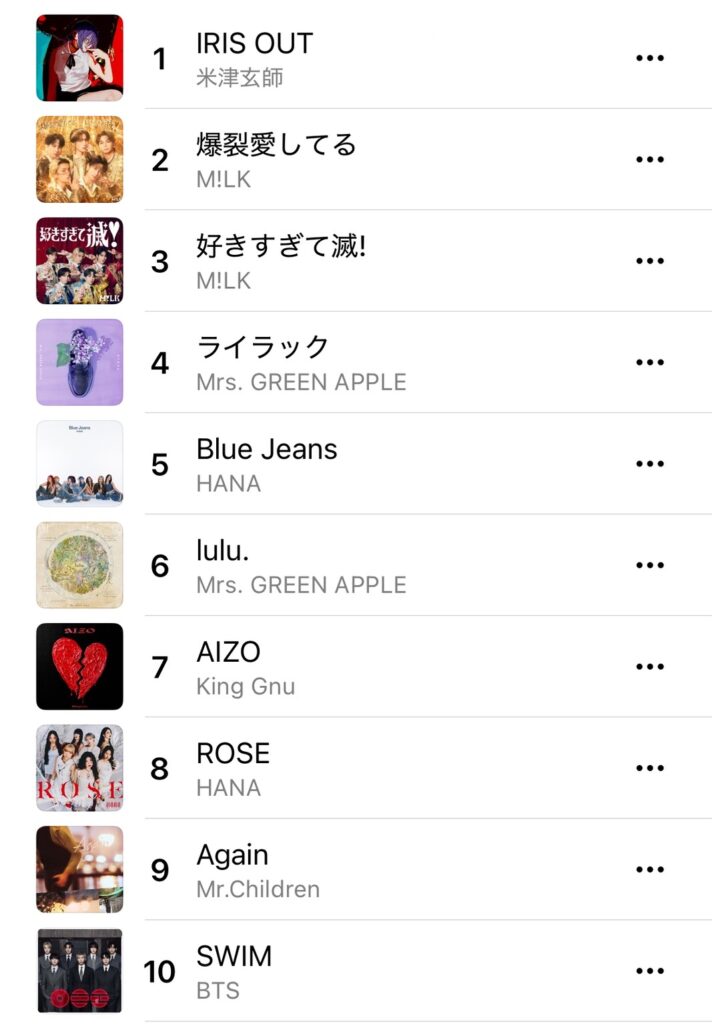Open more options for Blue Jeans

pos(650,463)
